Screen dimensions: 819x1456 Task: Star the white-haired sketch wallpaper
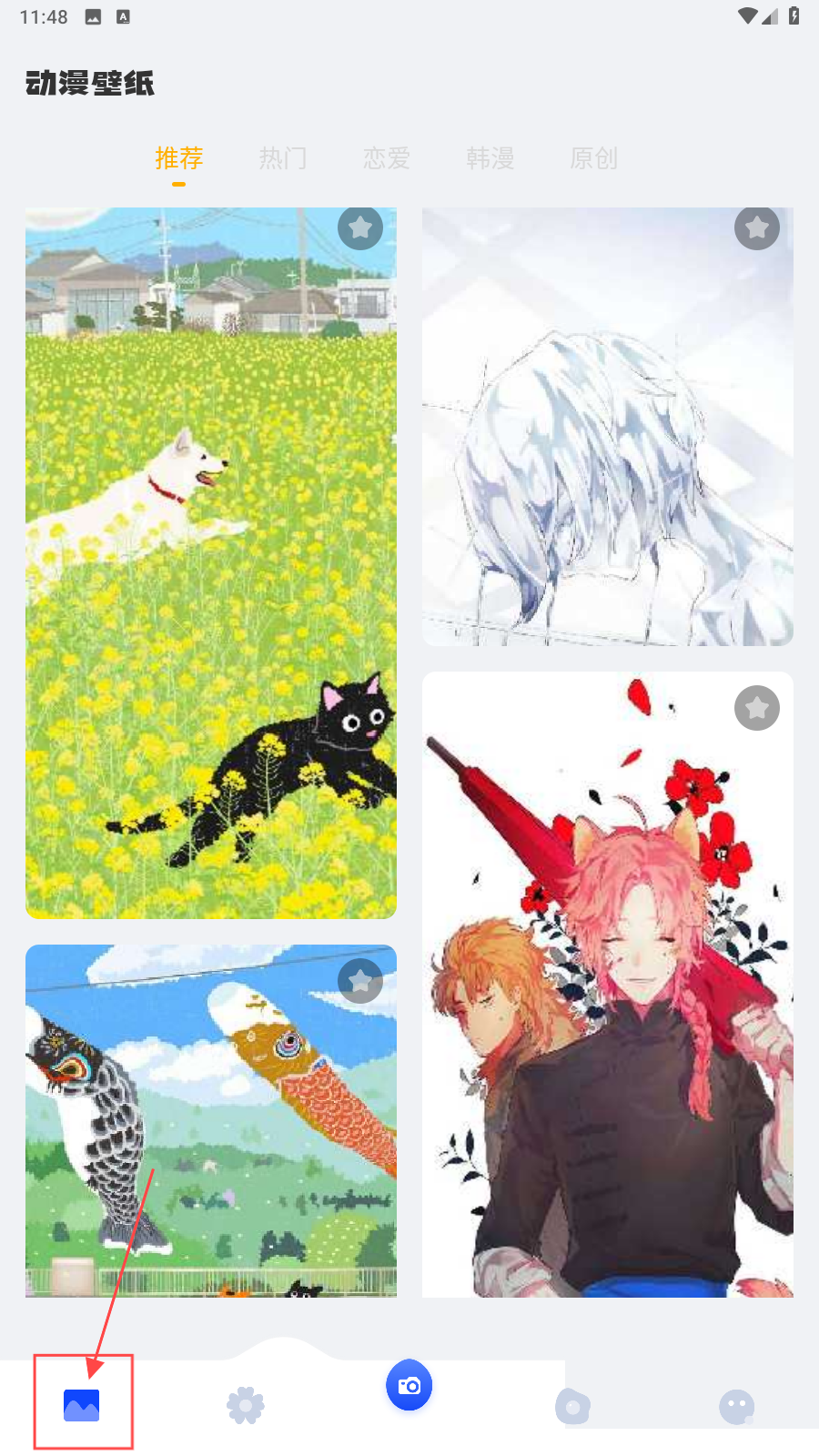click(x=757, y=227)
